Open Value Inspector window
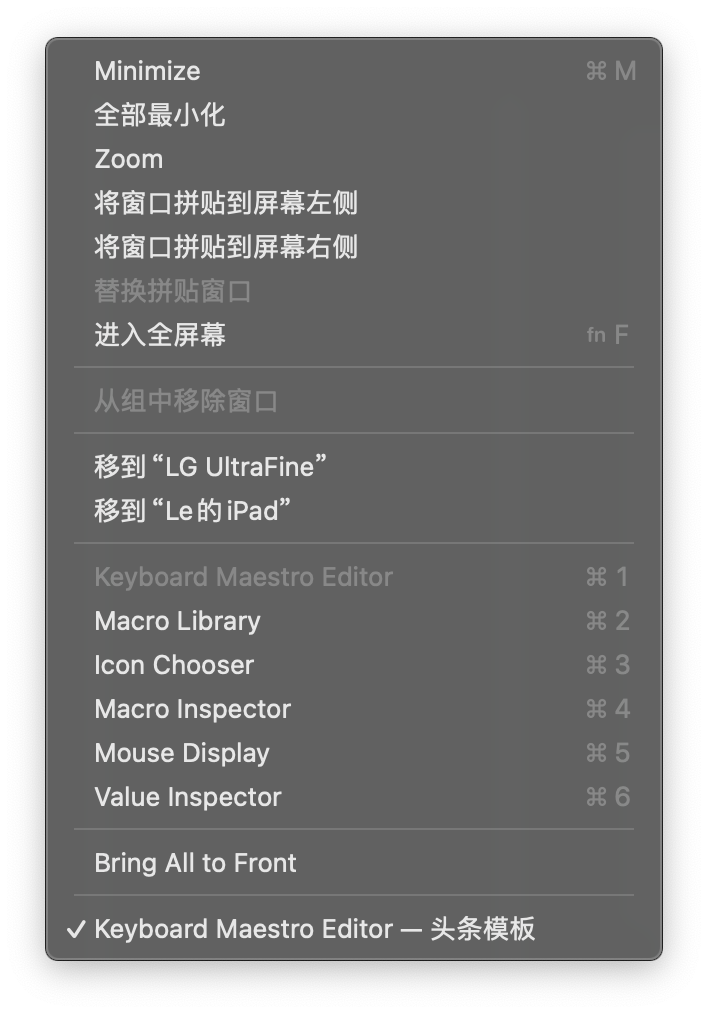This screenshot has height=1014, width=708. (x=188, y=797)
